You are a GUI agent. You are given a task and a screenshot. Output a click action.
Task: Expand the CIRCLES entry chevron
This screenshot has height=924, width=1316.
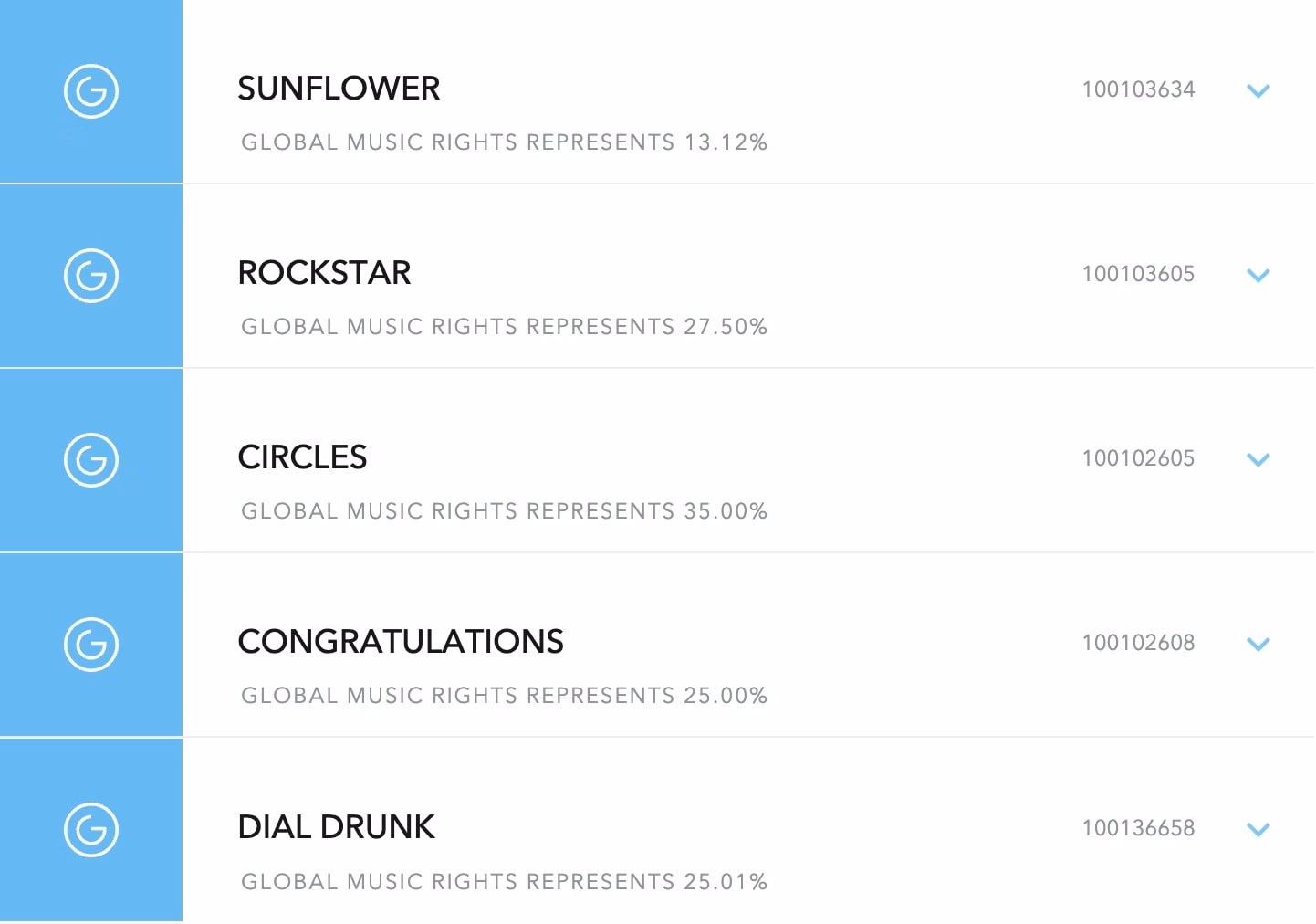[x=1258, y=459]
